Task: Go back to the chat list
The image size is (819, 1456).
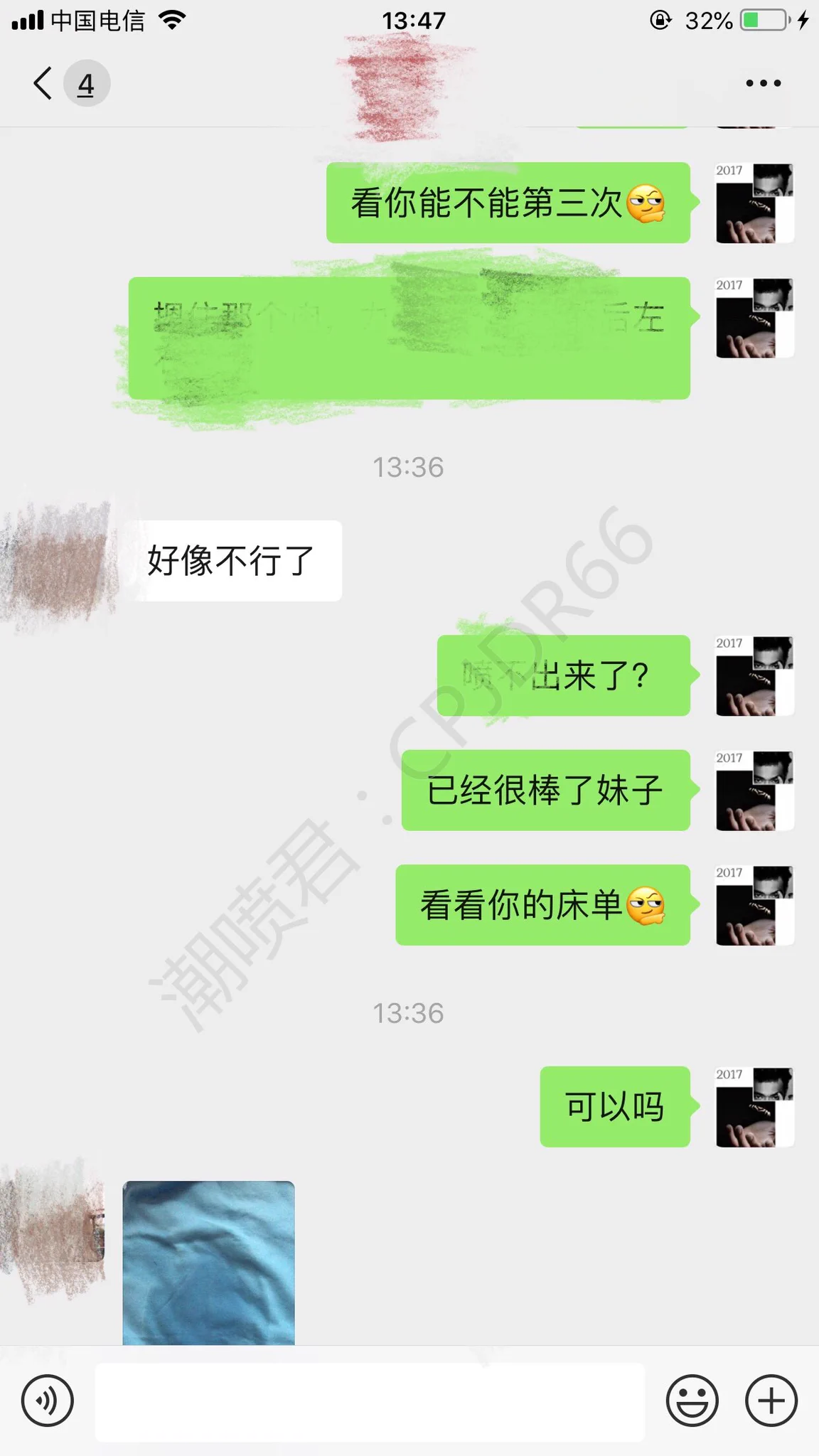Action: tap(44, 84)
